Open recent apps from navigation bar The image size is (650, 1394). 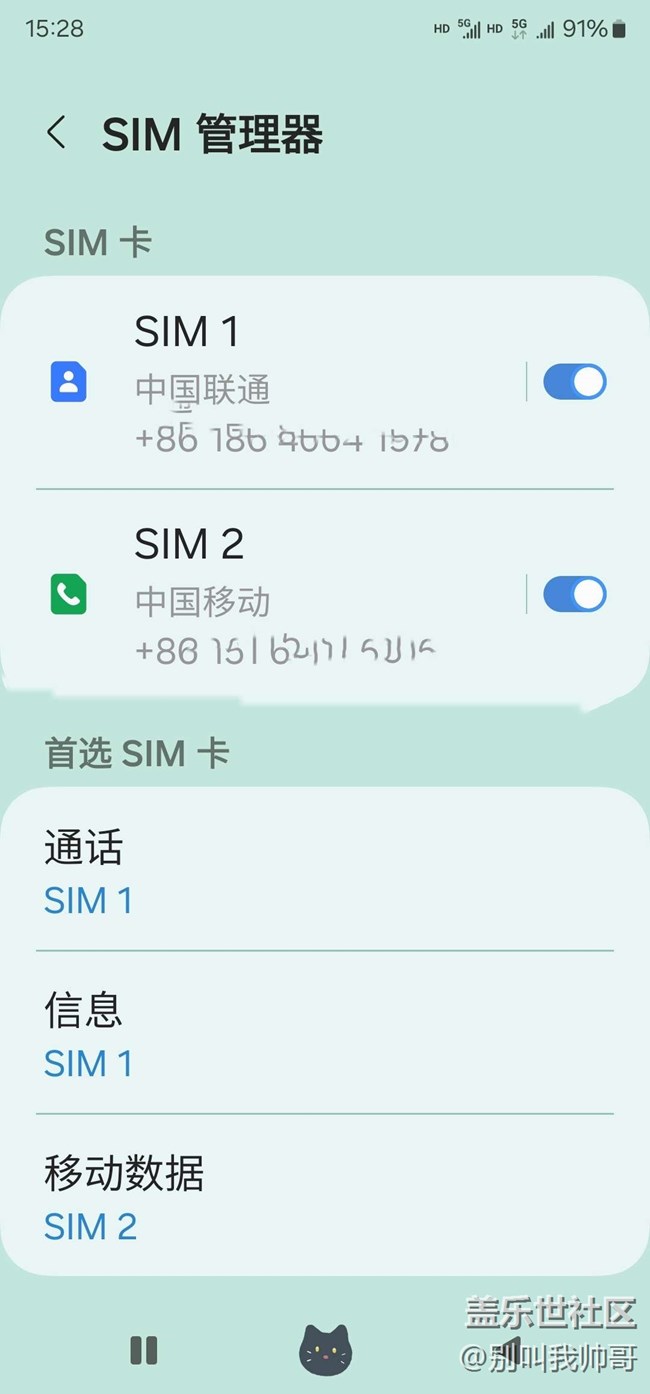pos(144,1350)
